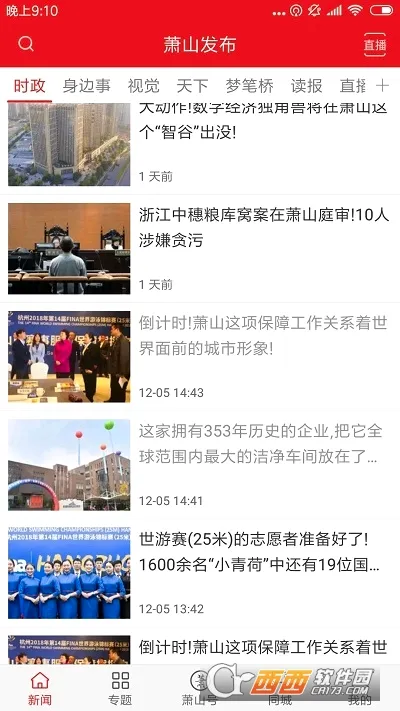Switch to the 视觉 tab

click(x=143, y=86)
